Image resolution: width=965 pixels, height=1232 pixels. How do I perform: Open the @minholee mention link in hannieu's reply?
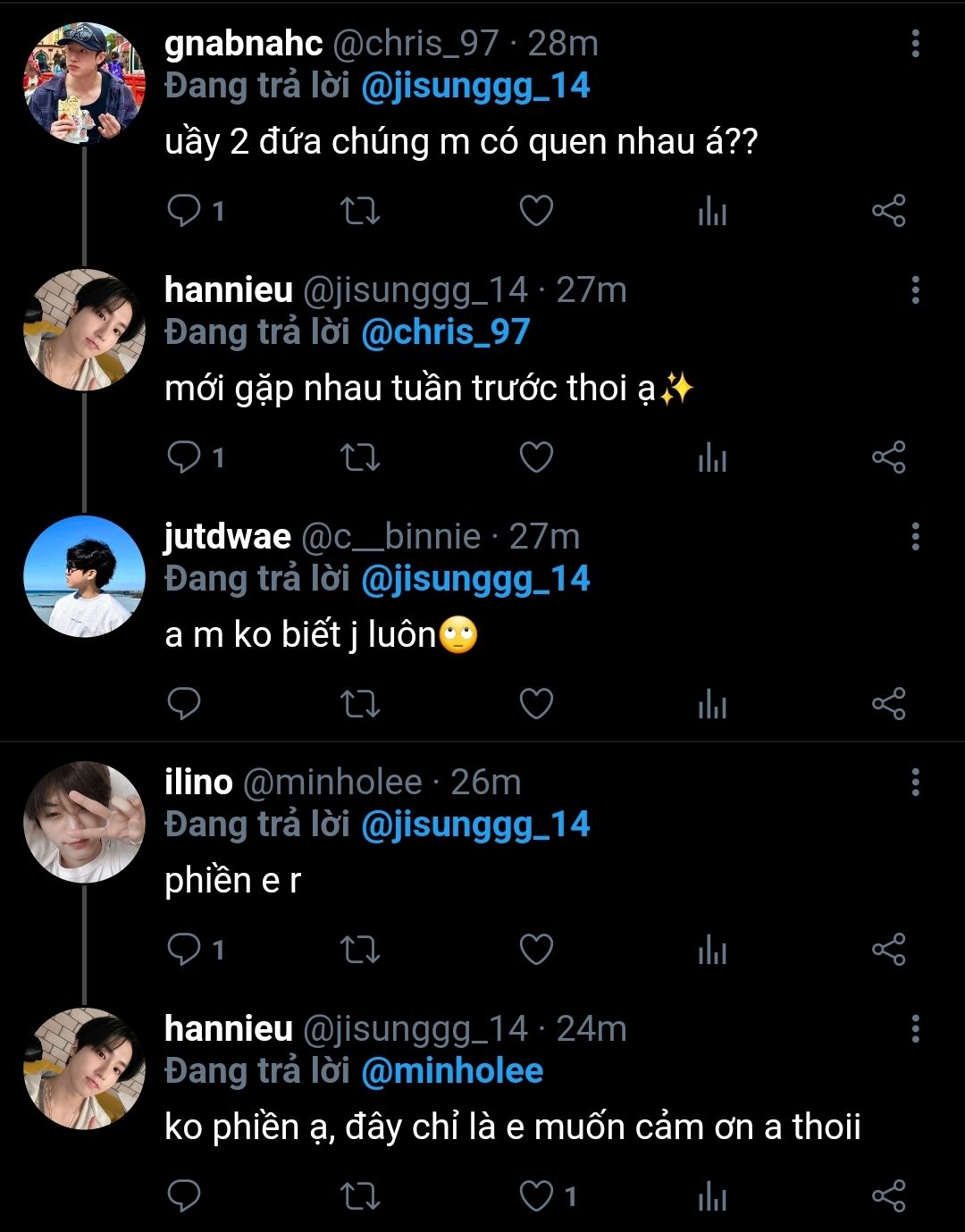pyautogui.click(x=452, y=1070)
